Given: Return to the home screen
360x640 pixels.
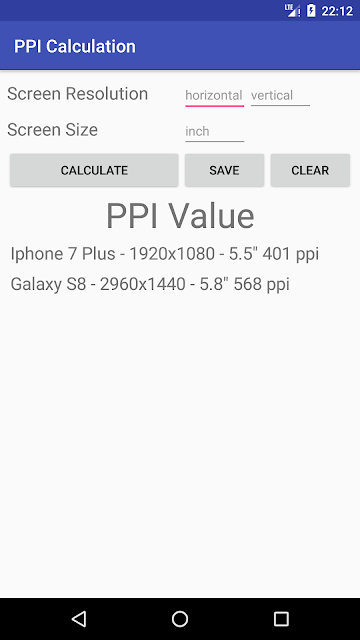Looking at the screenshot, I should (180, 619).
